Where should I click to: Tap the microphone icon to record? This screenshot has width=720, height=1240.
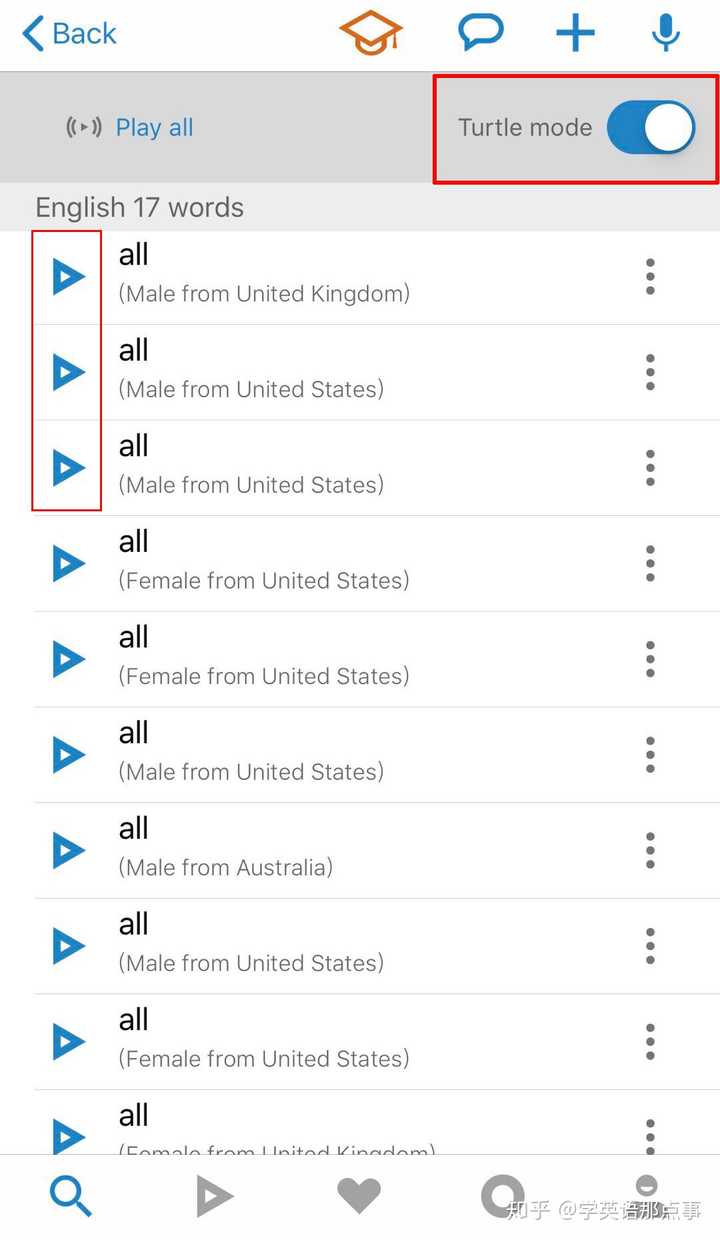point(666,33)
